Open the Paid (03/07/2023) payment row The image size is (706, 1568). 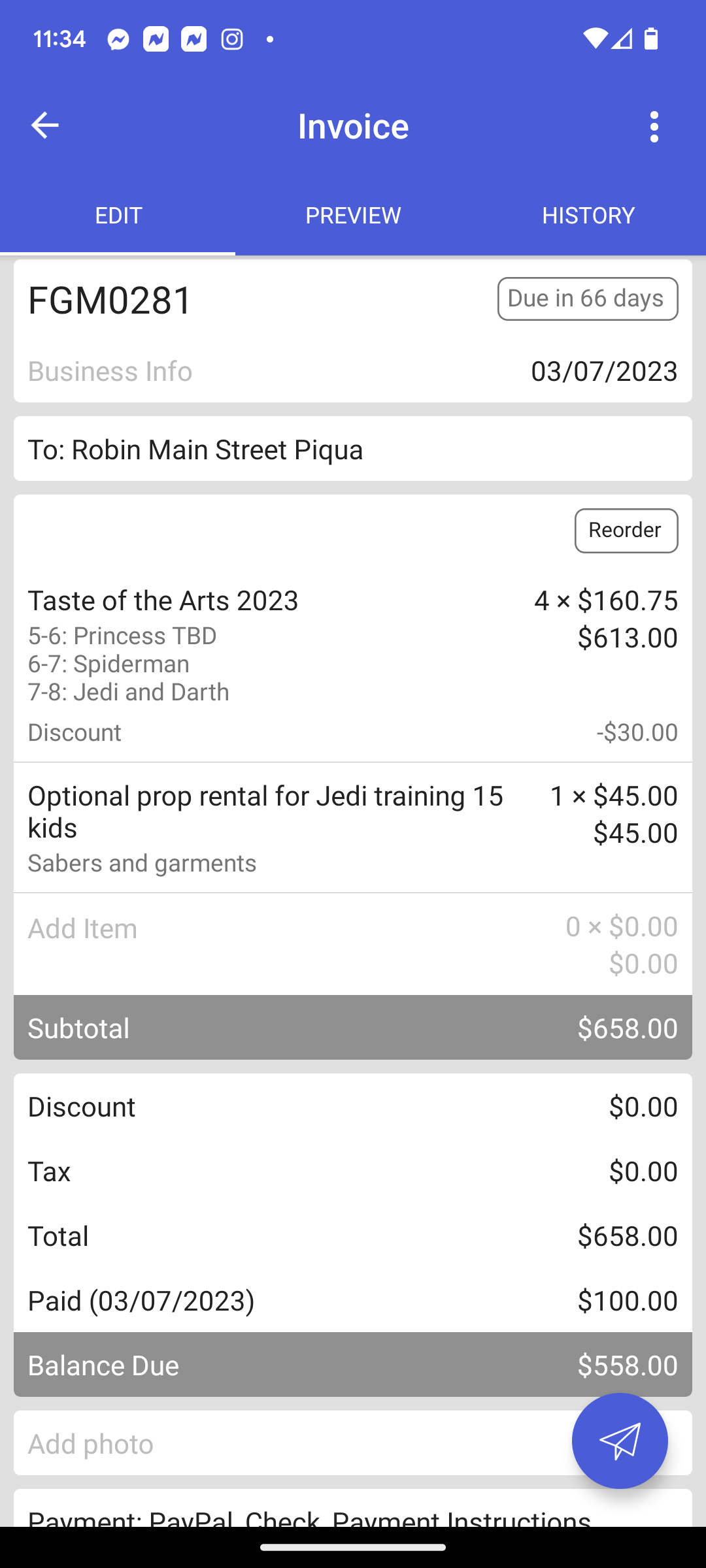[x=353, y=1301]
